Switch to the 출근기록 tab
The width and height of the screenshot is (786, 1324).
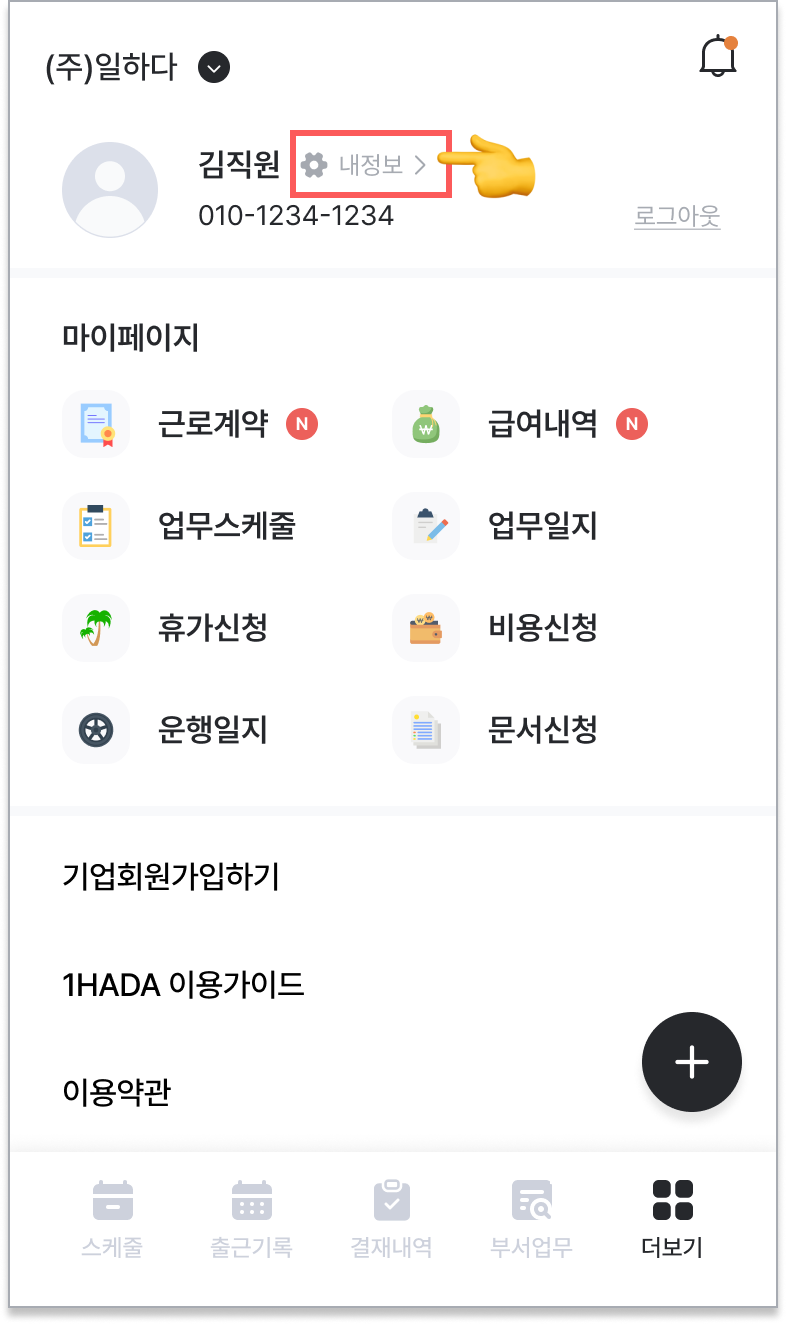(251, 1218)
